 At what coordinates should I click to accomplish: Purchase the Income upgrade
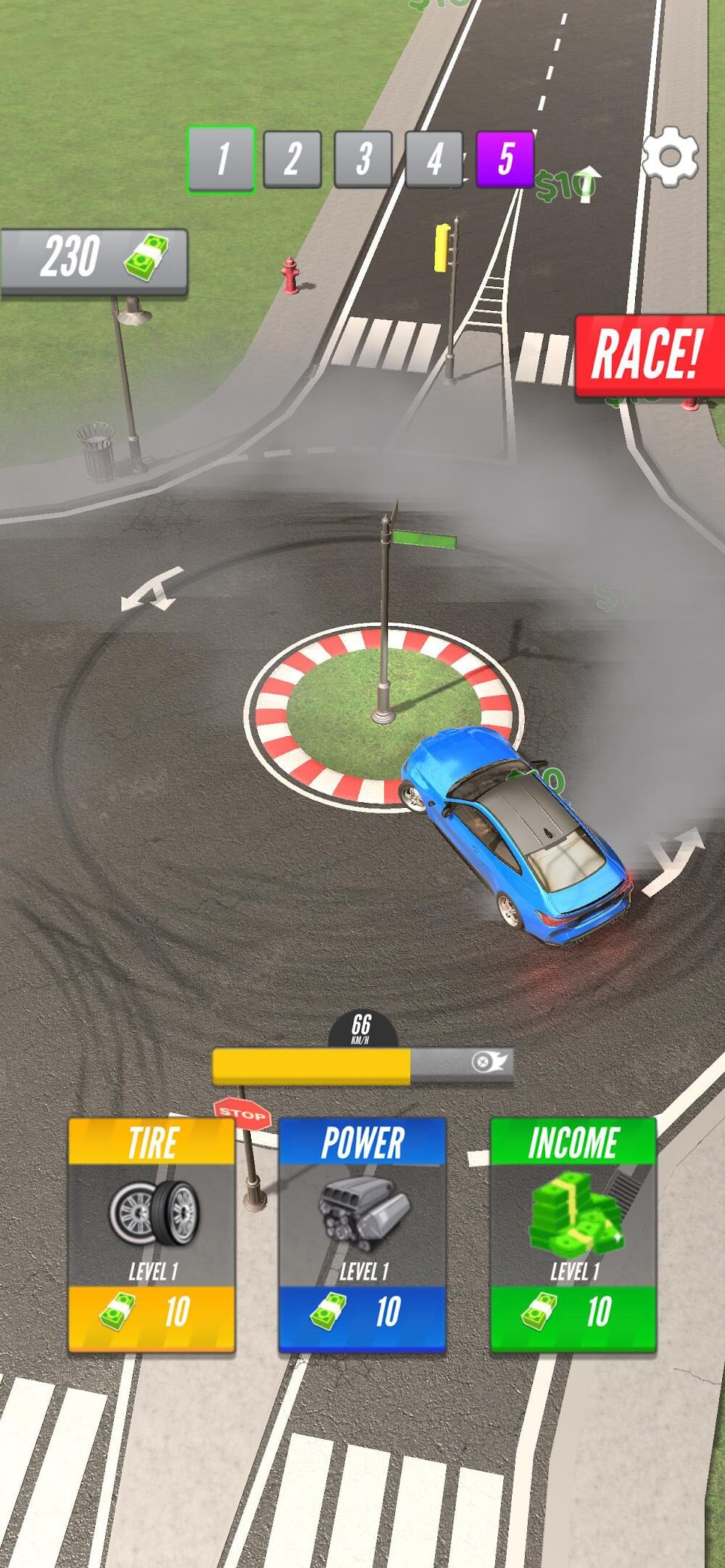point(573,1235)
